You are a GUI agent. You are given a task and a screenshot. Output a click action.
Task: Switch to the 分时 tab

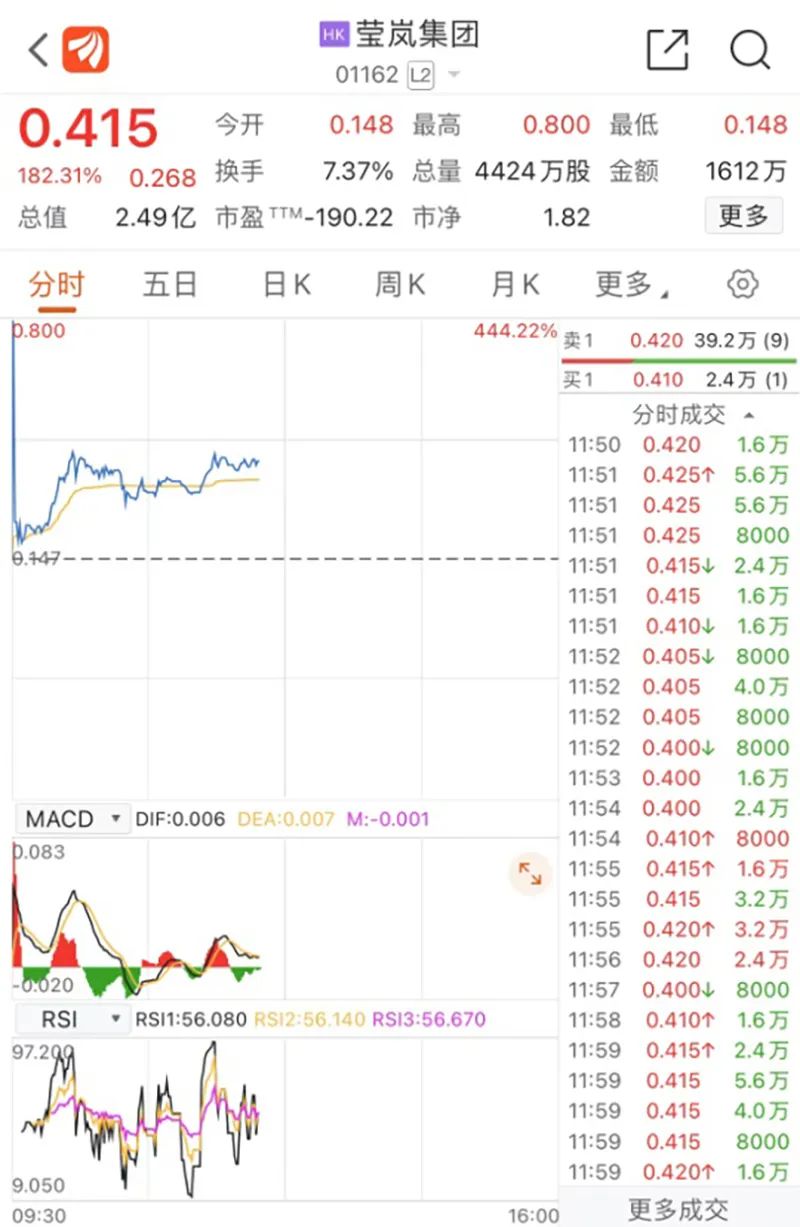pos(56,285)
